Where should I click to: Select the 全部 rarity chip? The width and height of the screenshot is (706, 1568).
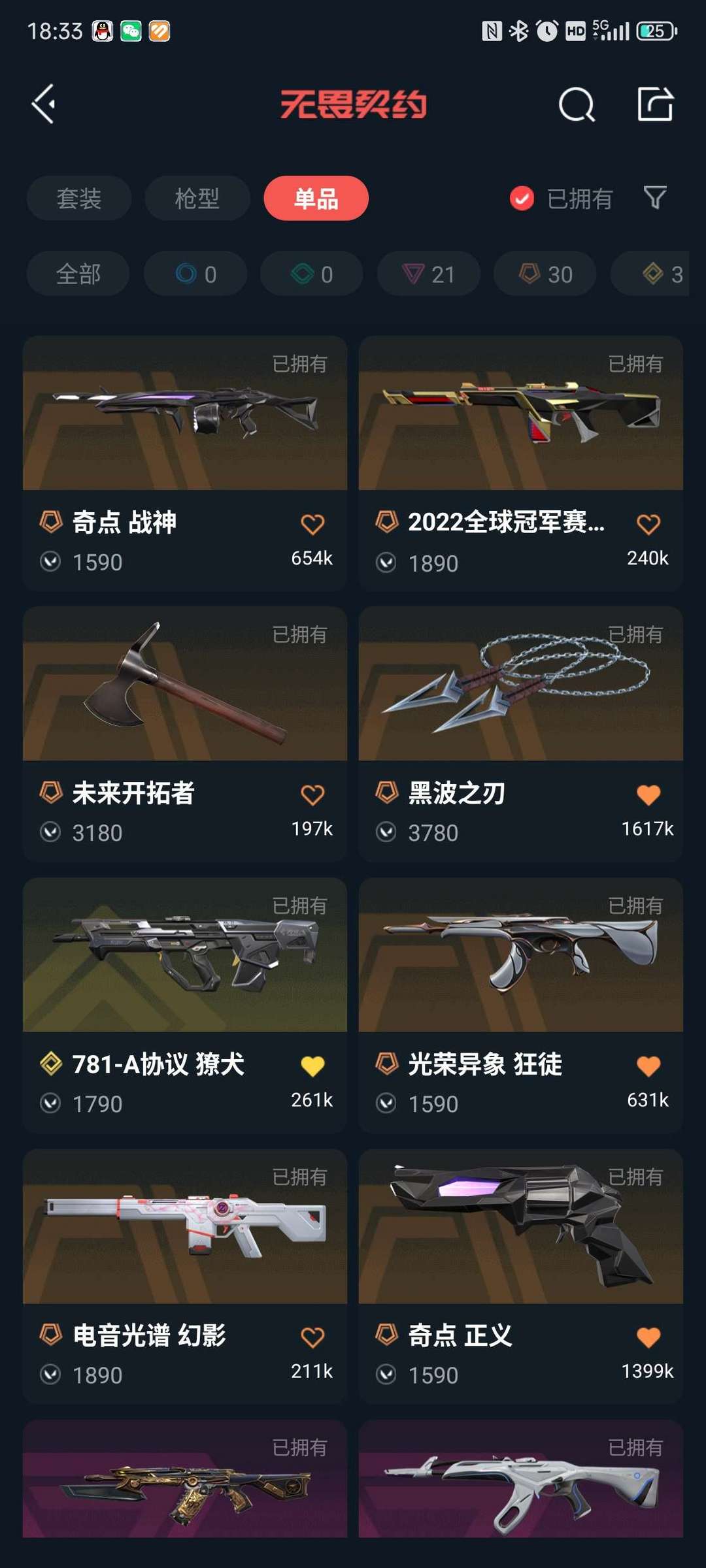78,274
